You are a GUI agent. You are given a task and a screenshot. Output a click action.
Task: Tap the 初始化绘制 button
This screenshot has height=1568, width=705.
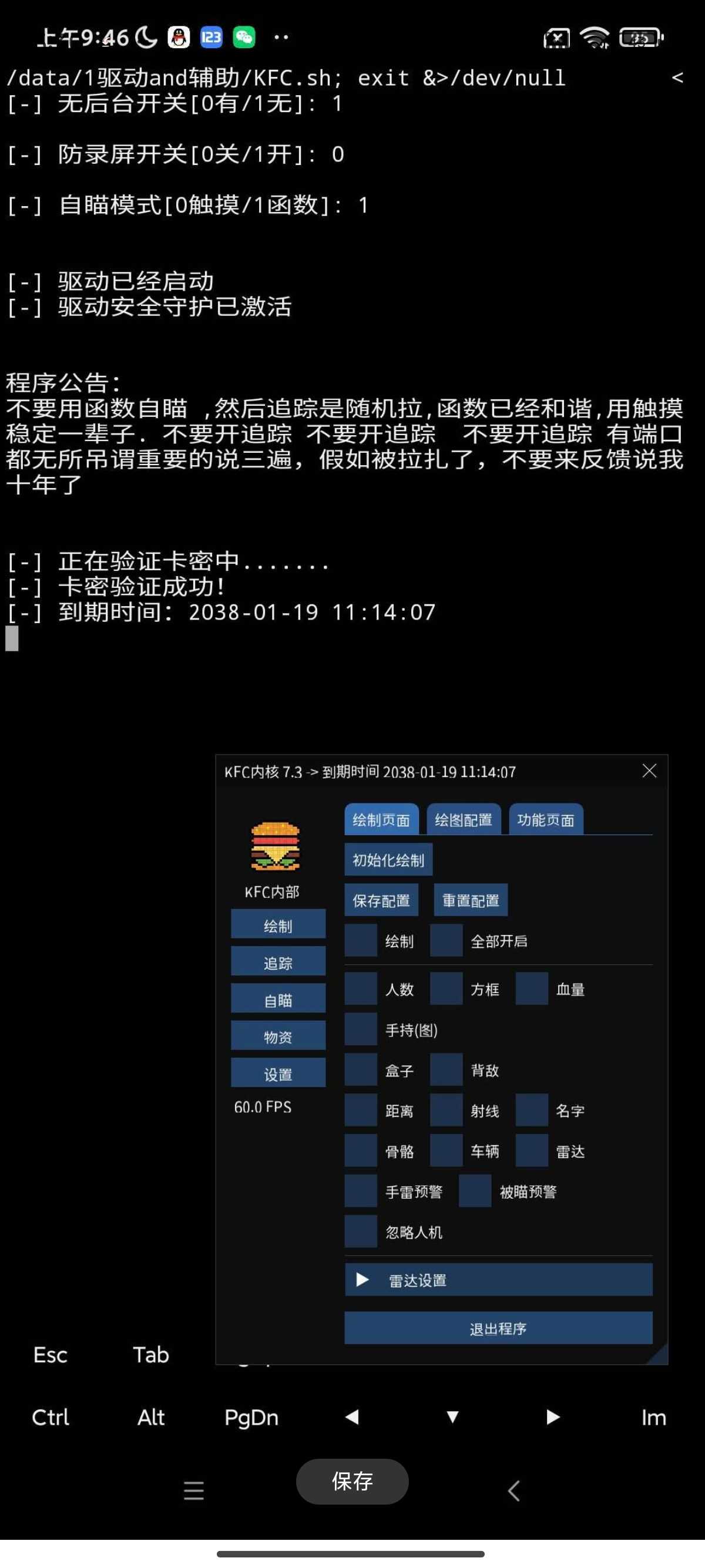[x=388, y=860]
